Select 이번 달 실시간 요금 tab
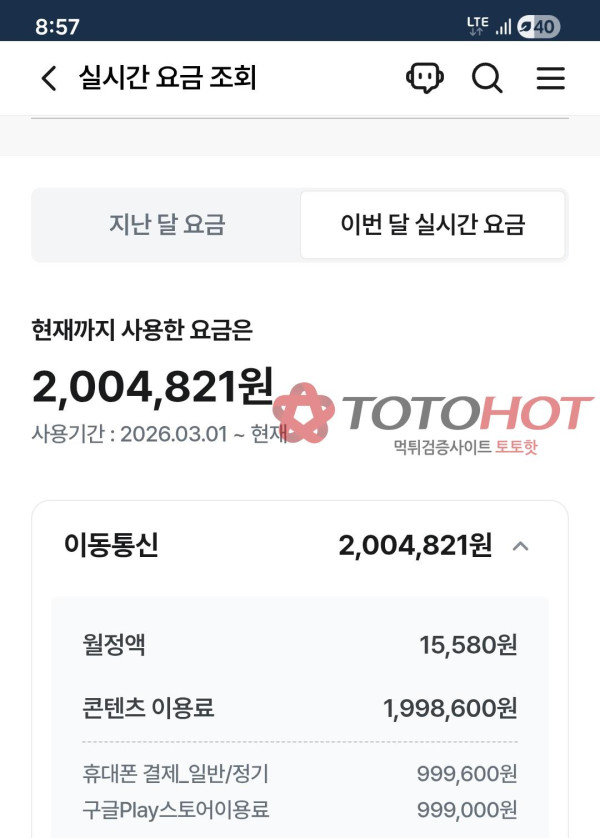600x838 pixels. point(432,225)
